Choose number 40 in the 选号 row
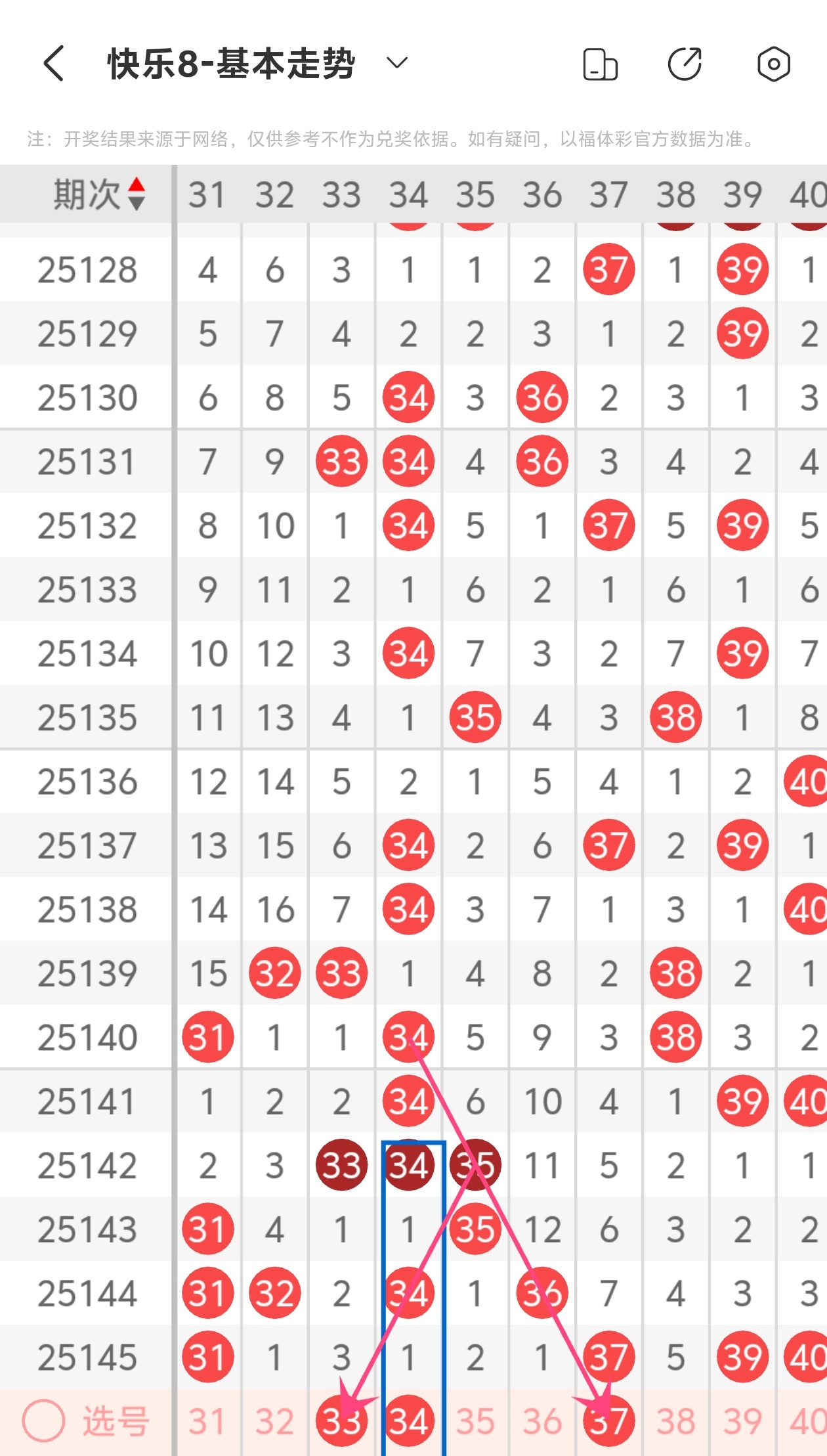 point(807,1422)
